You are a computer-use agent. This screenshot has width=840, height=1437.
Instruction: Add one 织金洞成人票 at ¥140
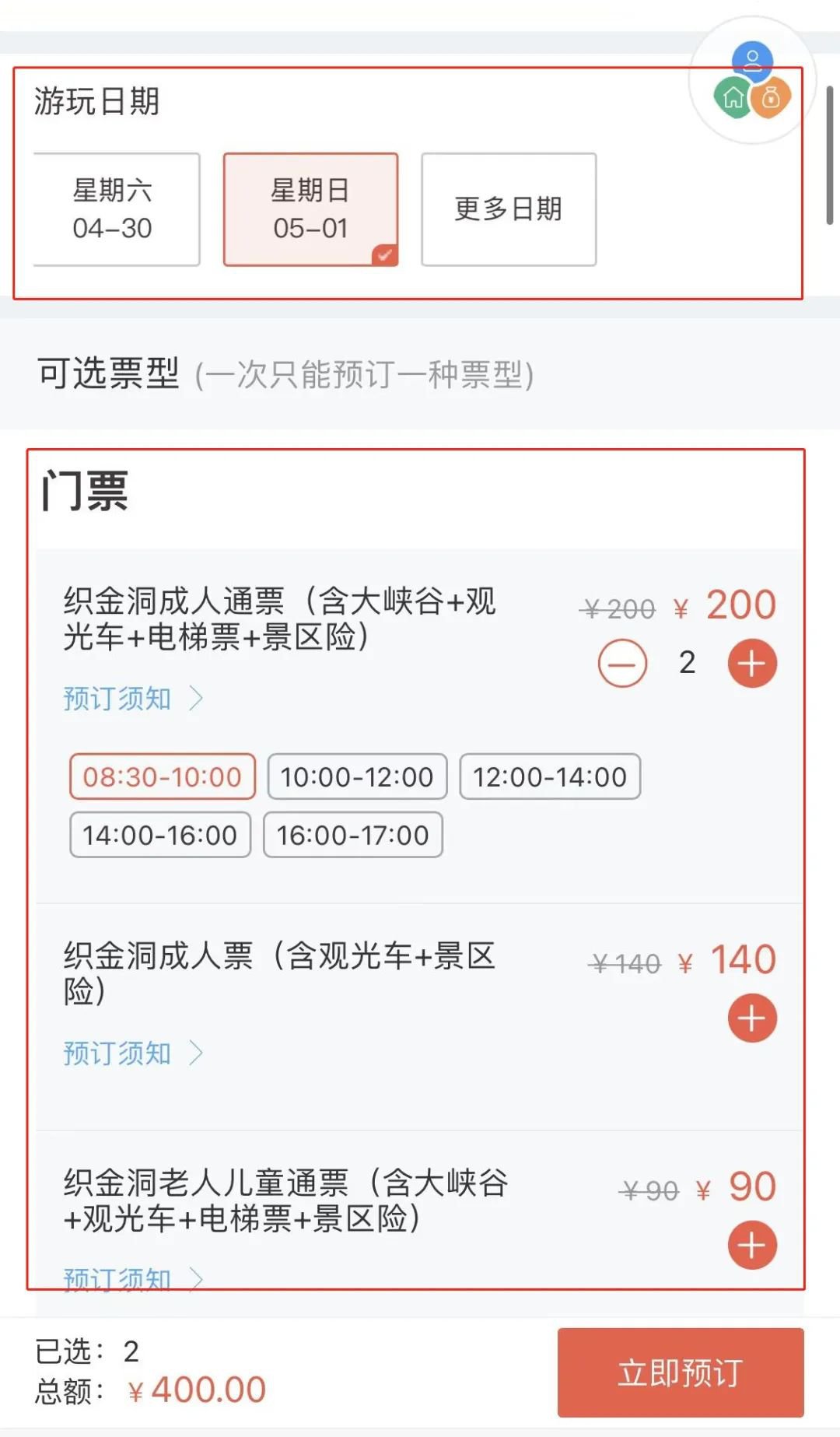click(x=751, y=1018)
